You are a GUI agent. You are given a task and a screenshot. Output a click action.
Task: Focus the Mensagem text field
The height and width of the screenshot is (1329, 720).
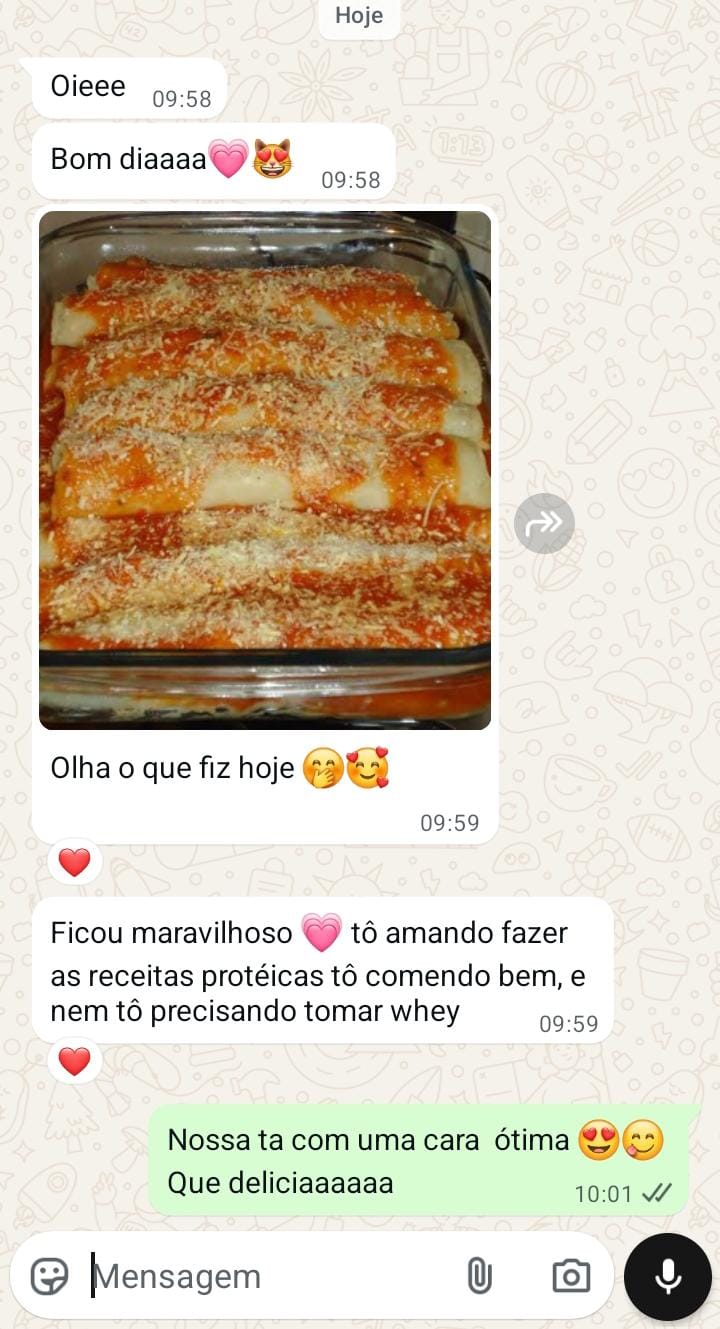point(270,1276)
